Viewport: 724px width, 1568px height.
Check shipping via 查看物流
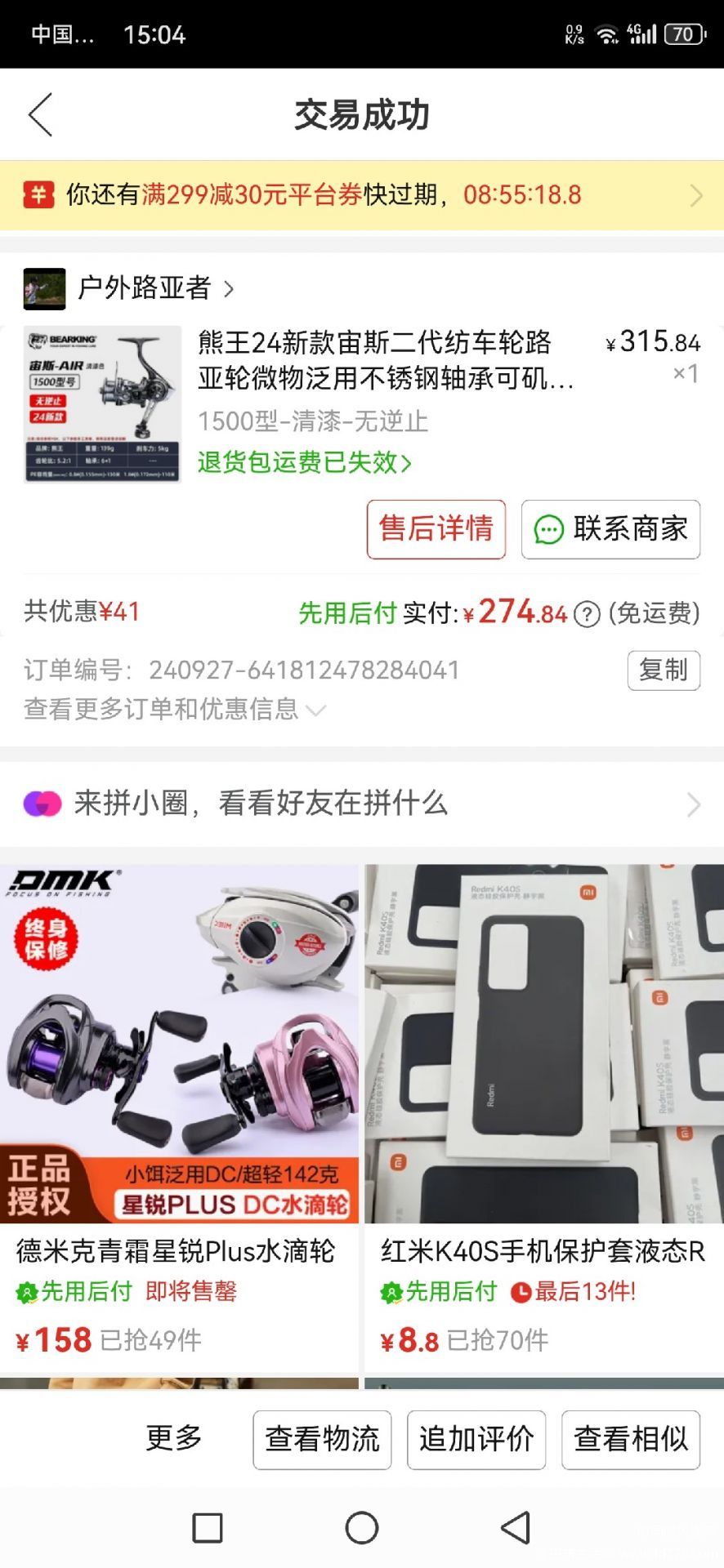click(322, 1440)
